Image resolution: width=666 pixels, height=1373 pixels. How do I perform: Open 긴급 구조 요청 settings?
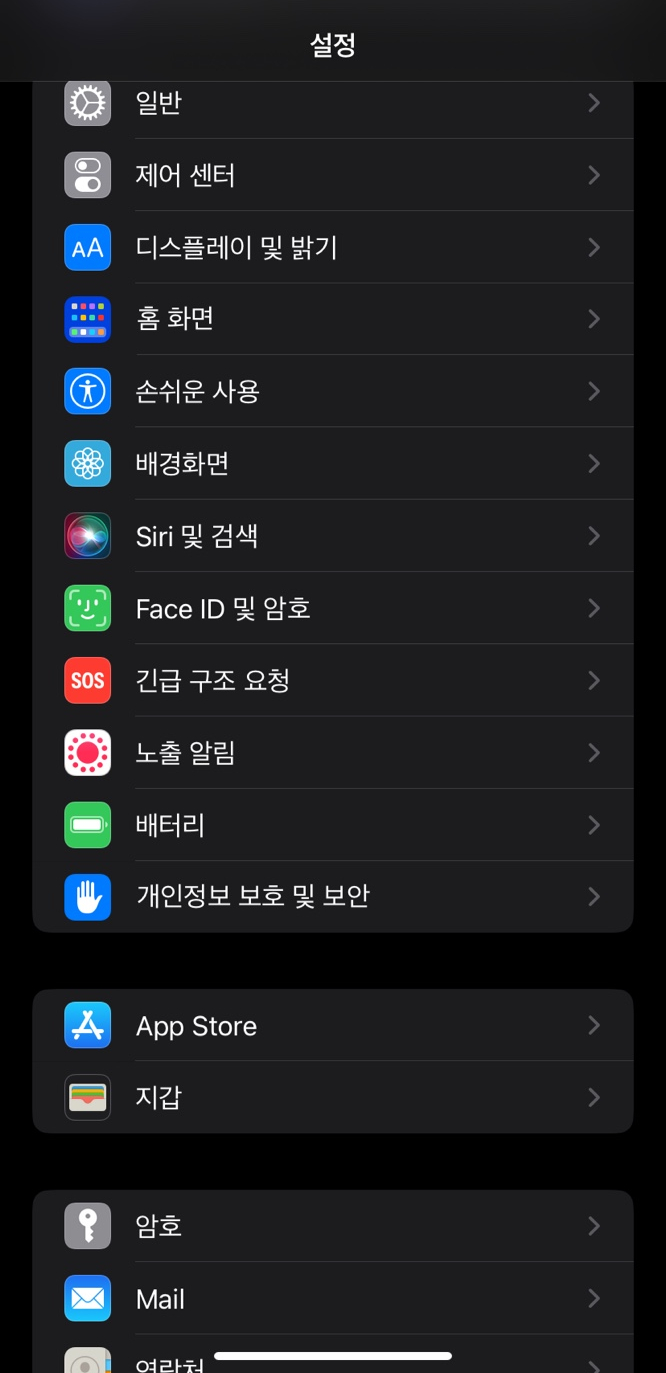[333, 680]
